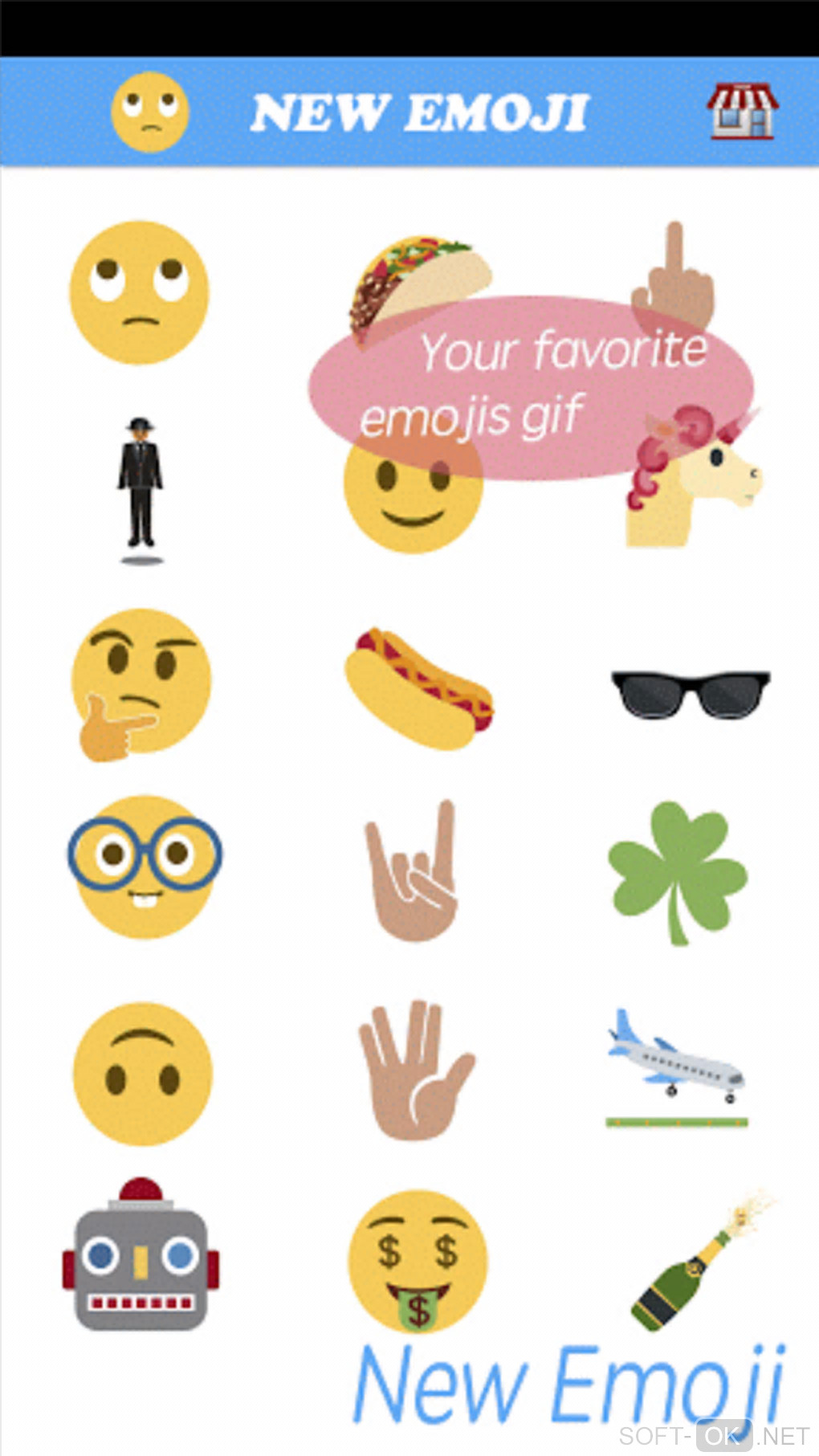Image resolution: width=819 pixels, height=1456 pixels.
Task: Select the rolling eyes face emoji
Action: coord(140,292)
